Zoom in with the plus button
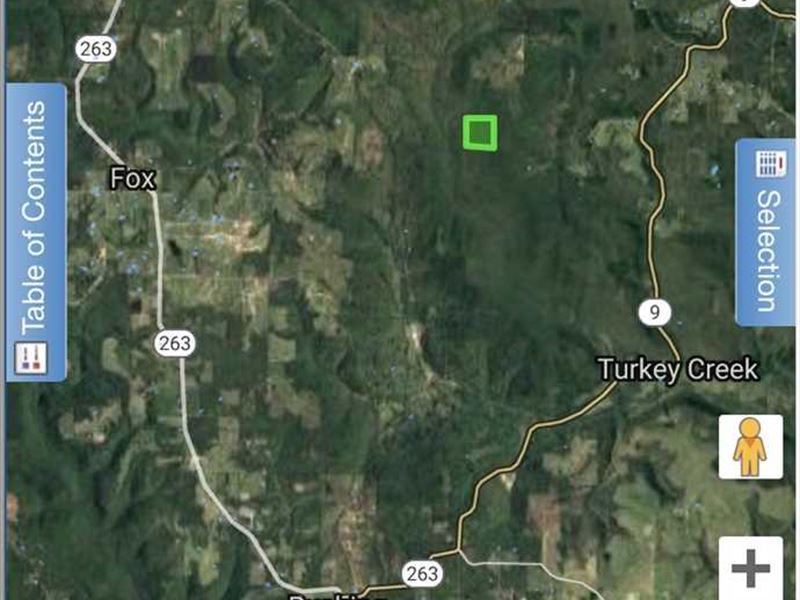The image size is (800, 600). tap(750, 570)
